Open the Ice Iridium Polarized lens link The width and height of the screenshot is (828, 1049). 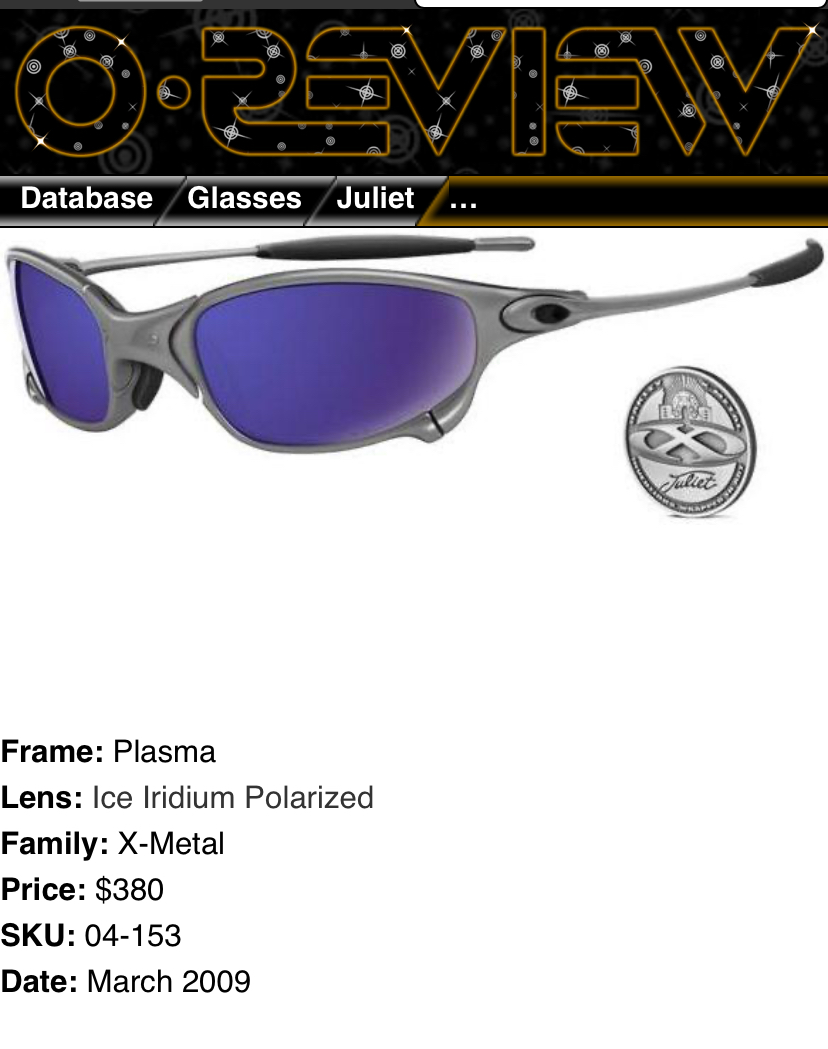click(x=232, y=798)
